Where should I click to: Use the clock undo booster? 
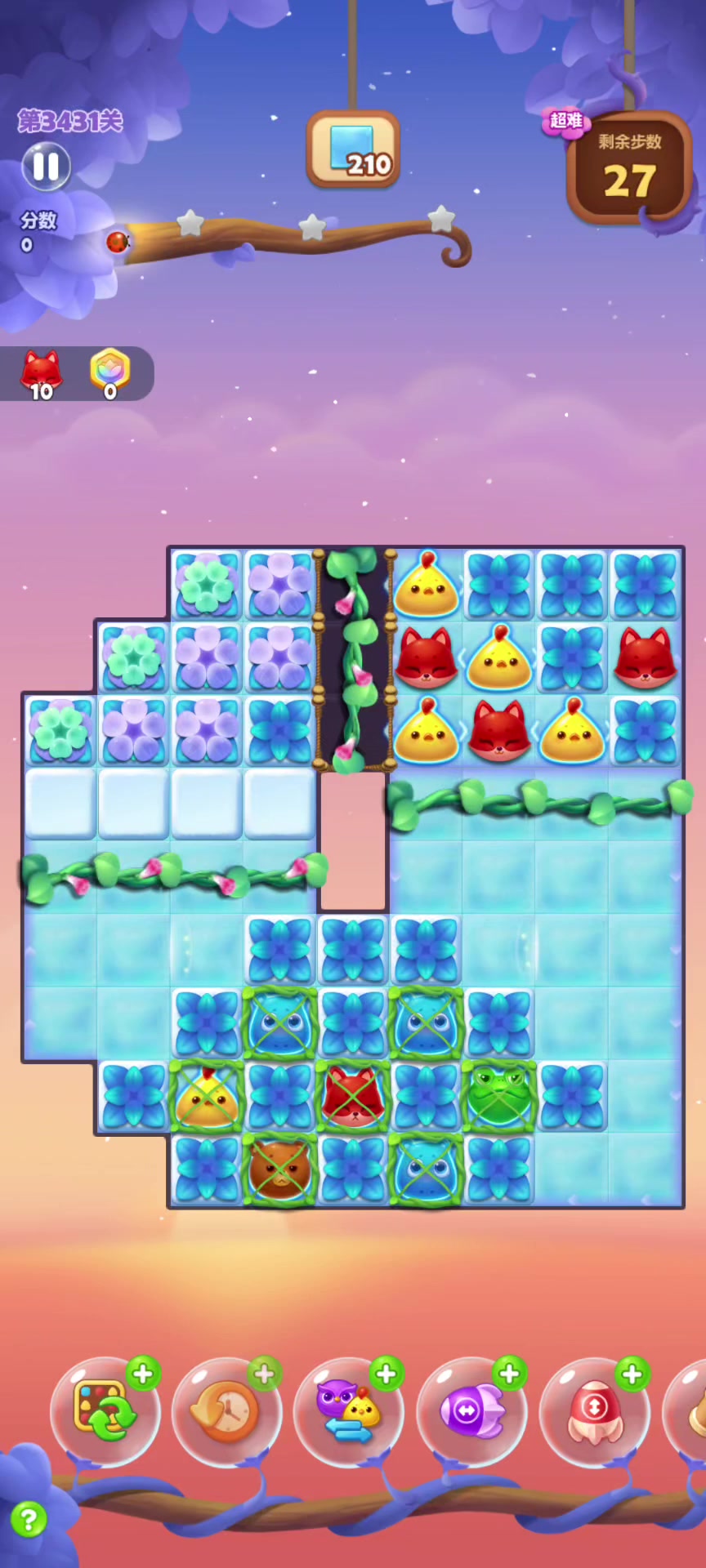[x=226, y=1412]
